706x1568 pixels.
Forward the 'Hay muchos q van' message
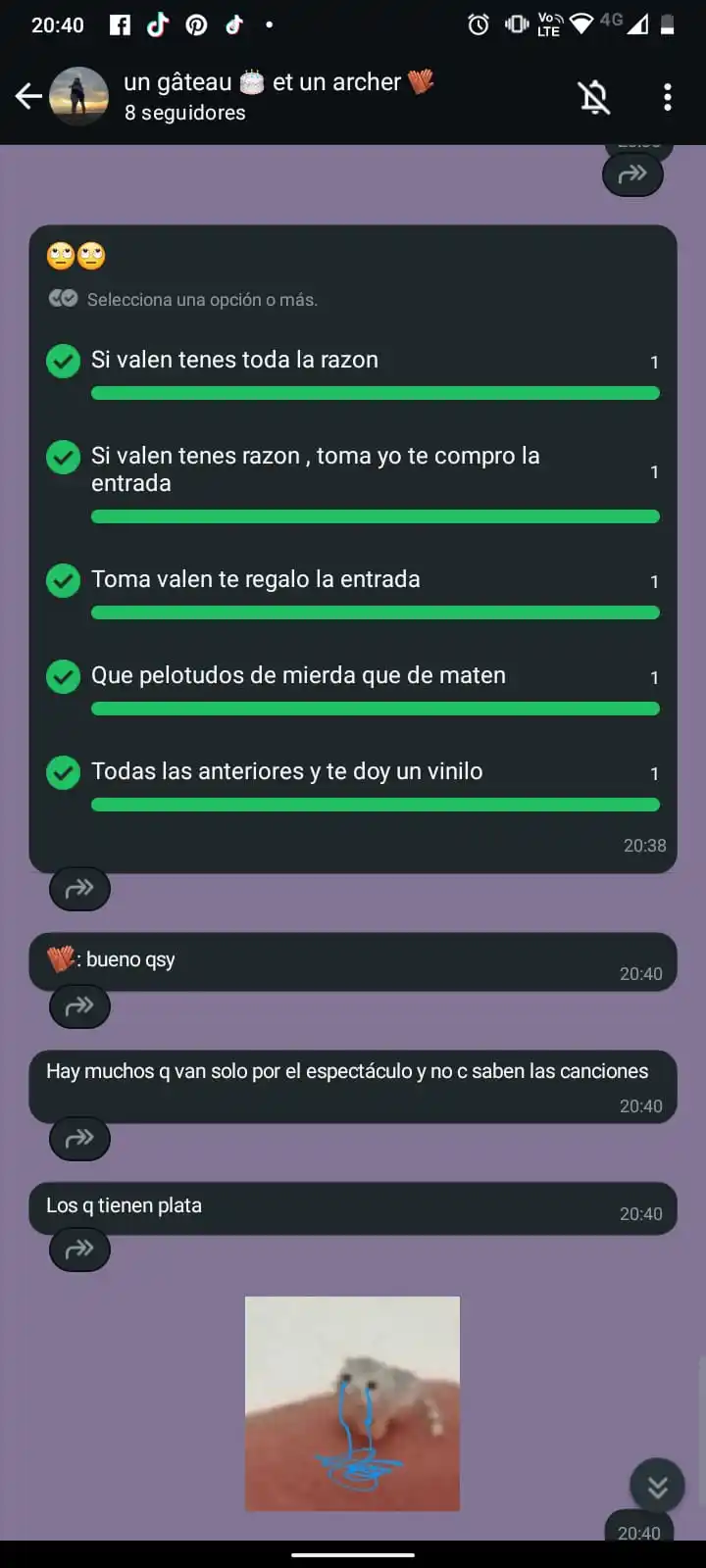[78, 1138]
